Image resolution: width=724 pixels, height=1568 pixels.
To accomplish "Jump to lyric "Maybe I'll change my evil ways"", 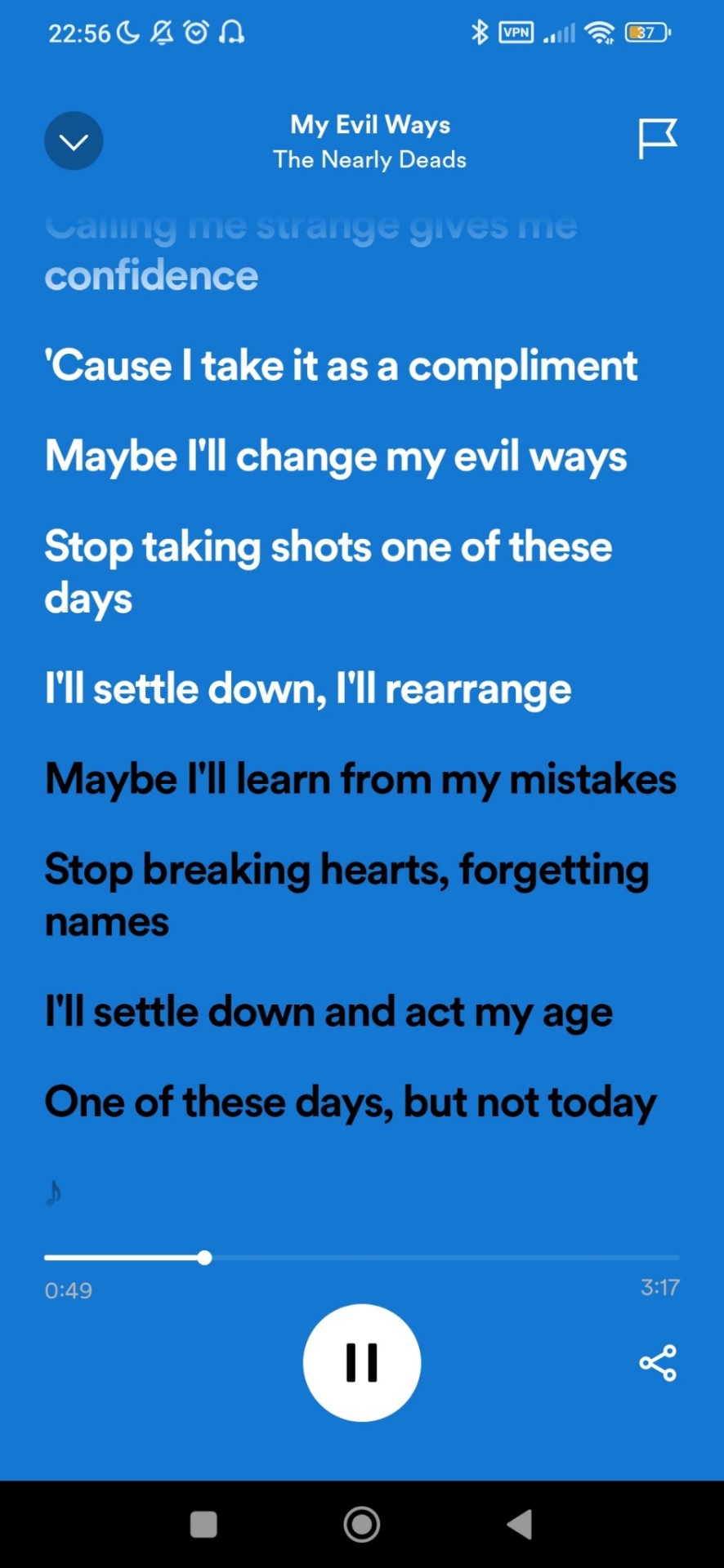I will click(x=336, y=456).
